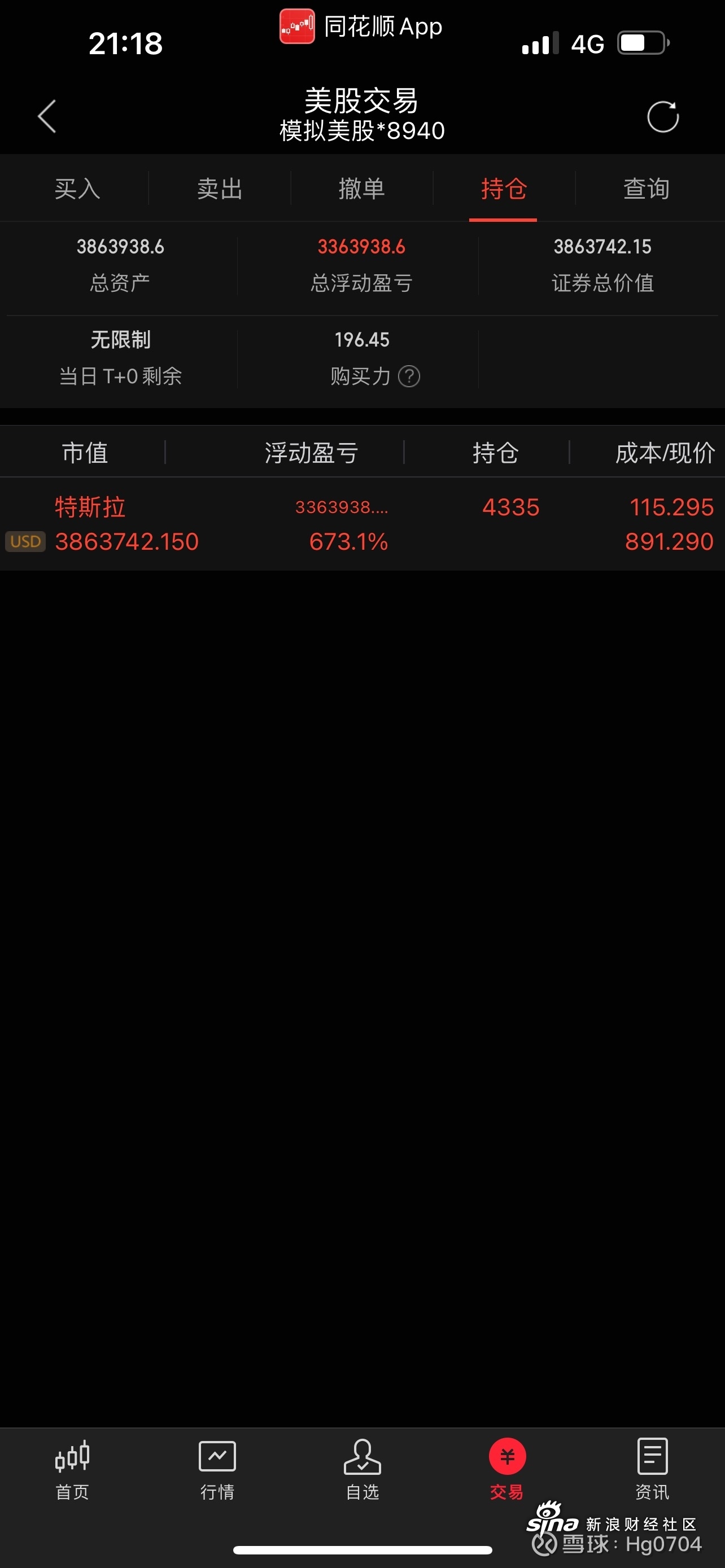This screenshot has width=725, height=1568.
Task: Show the 购买力 help question mark
Action: coord(409,376)
